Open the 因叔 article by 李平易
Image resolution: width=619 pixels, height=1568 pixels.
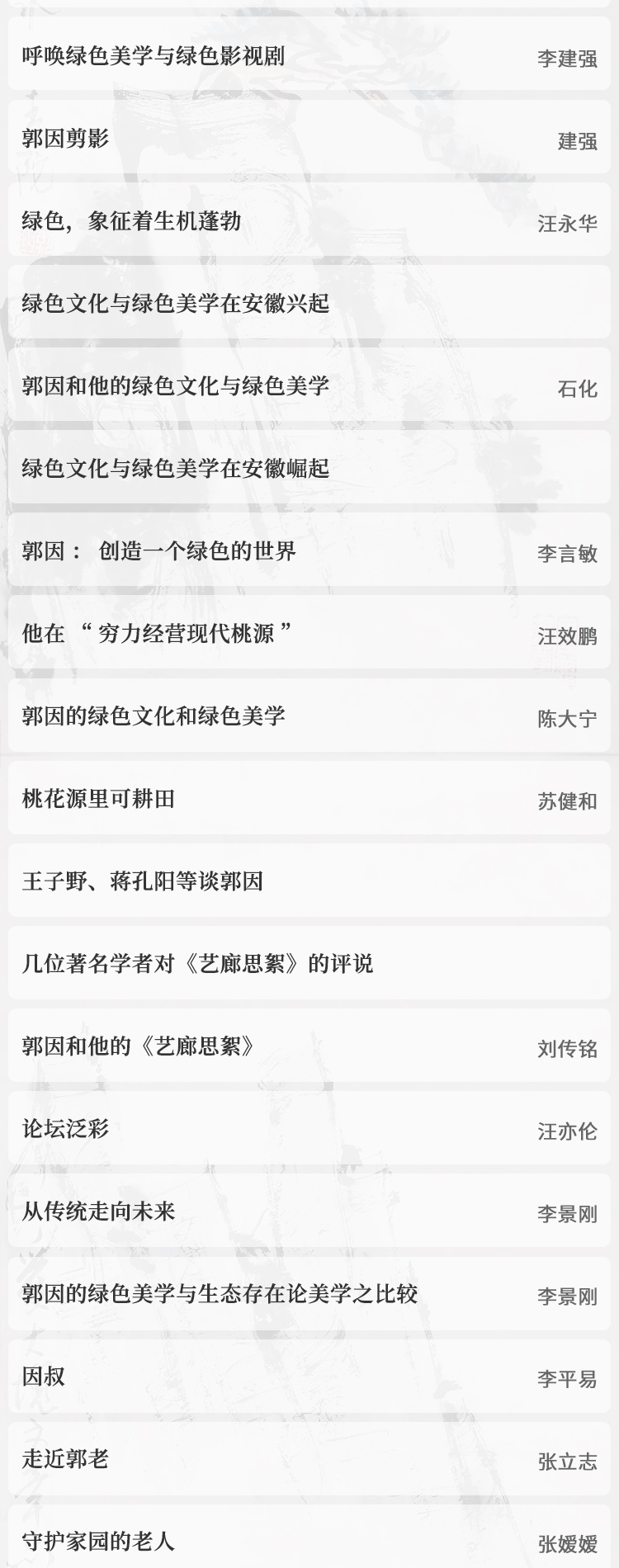[44, 1377]
